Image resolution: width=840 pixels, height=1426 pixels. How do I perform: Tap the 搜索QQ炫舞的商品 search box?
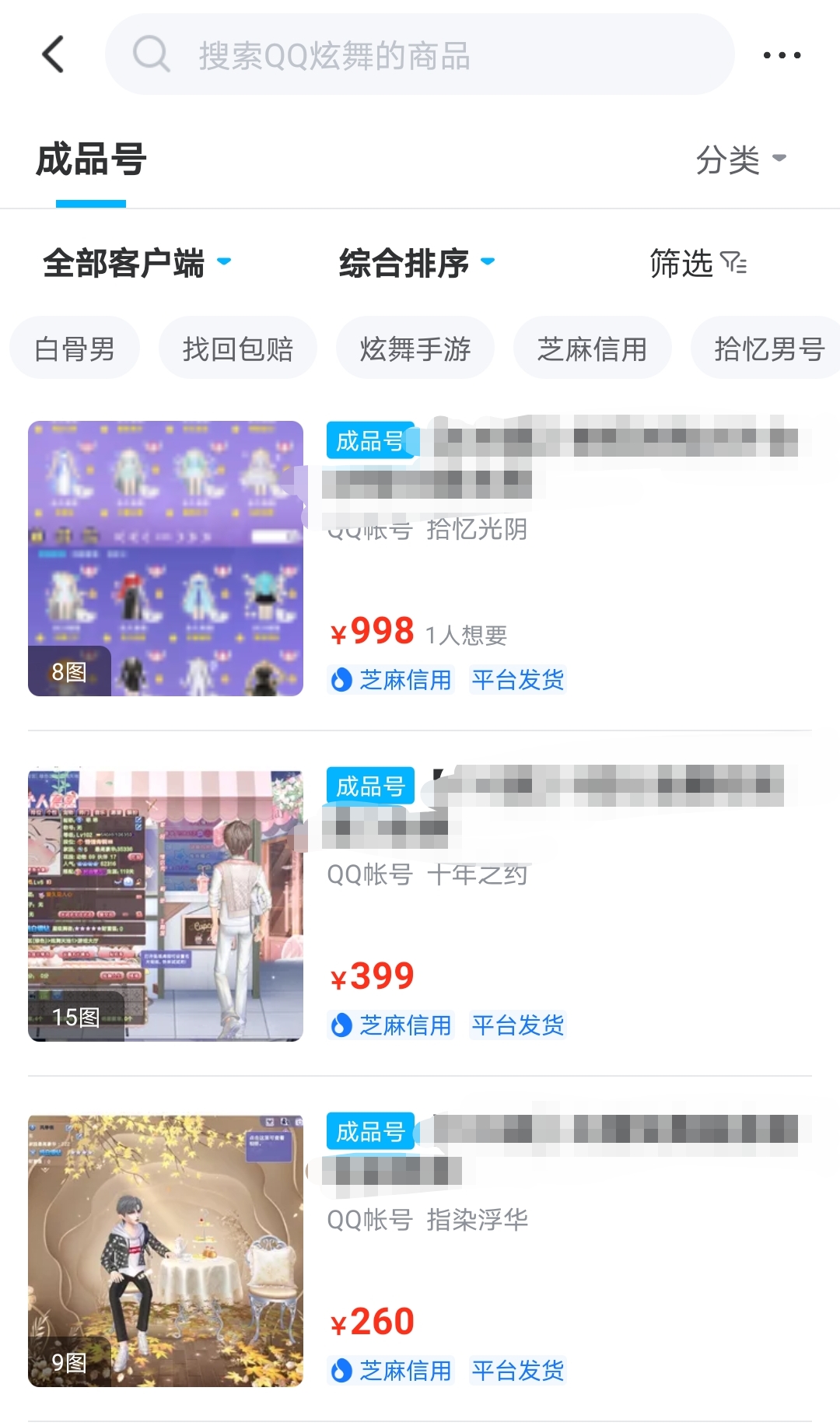(x=420, y=54)
